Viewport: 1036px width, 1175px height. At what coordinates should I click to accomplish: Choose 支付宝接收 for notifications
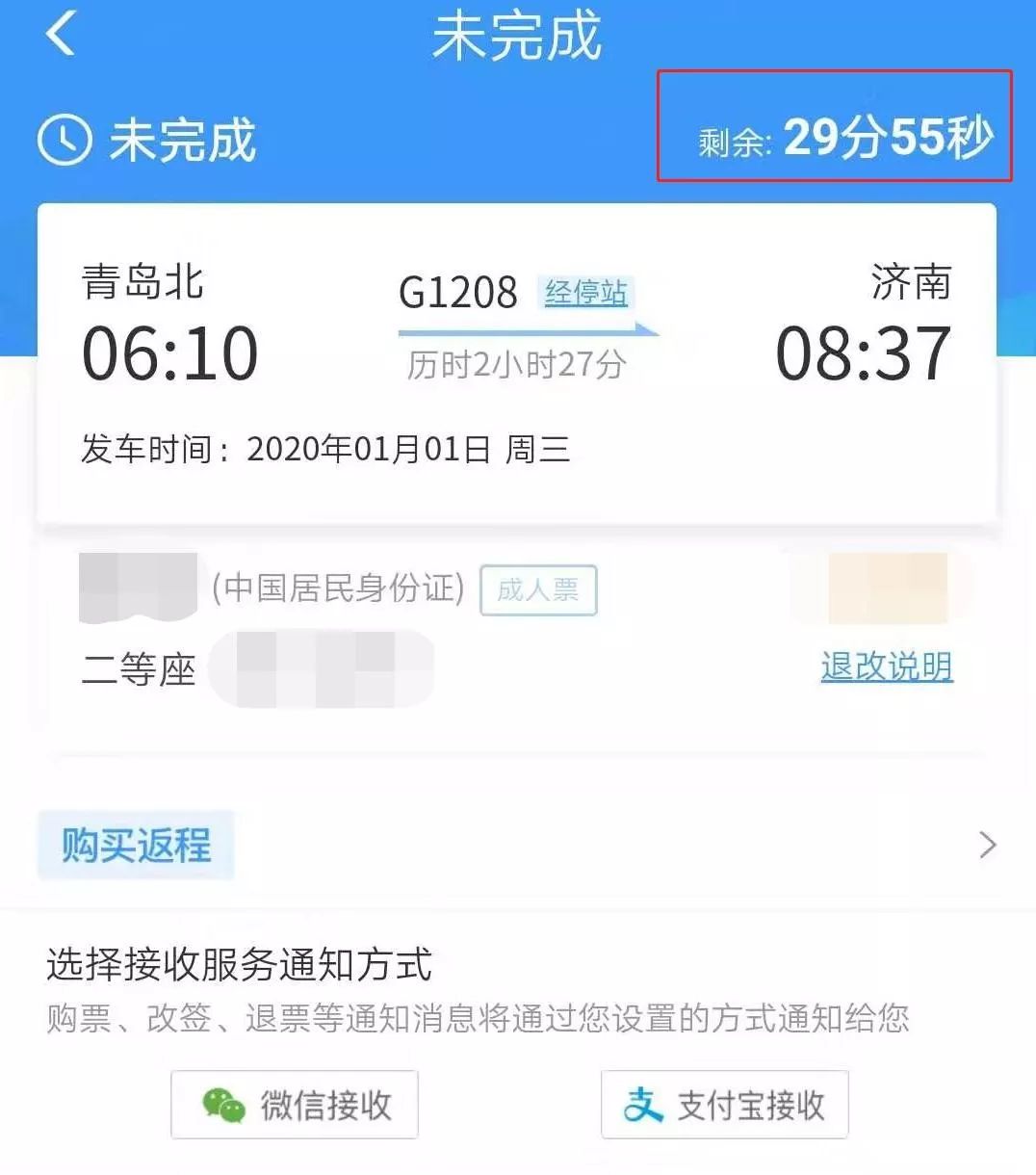tap(724, 1105)
